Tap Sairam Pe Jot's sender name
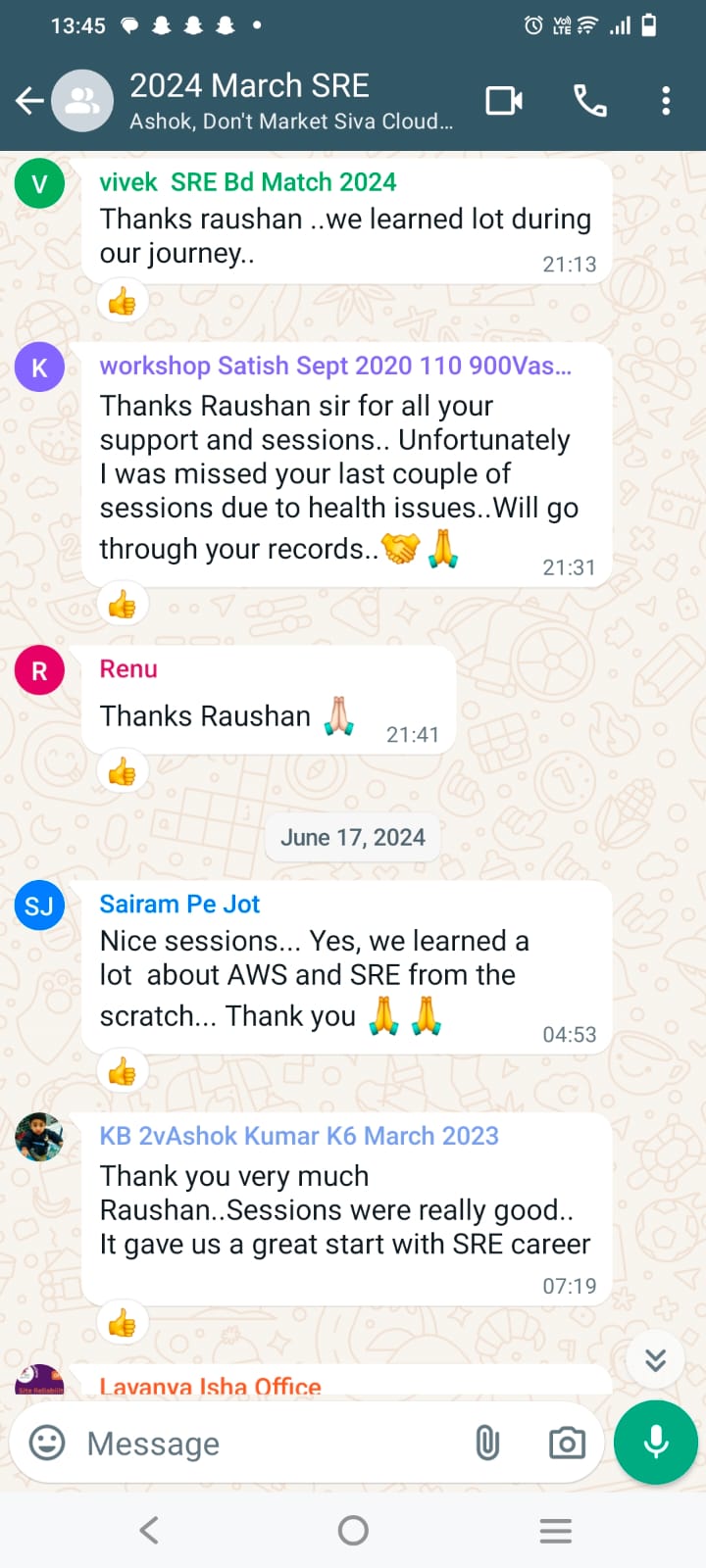The height and width of the screenshot is (1568, 706). pos(179,904)
